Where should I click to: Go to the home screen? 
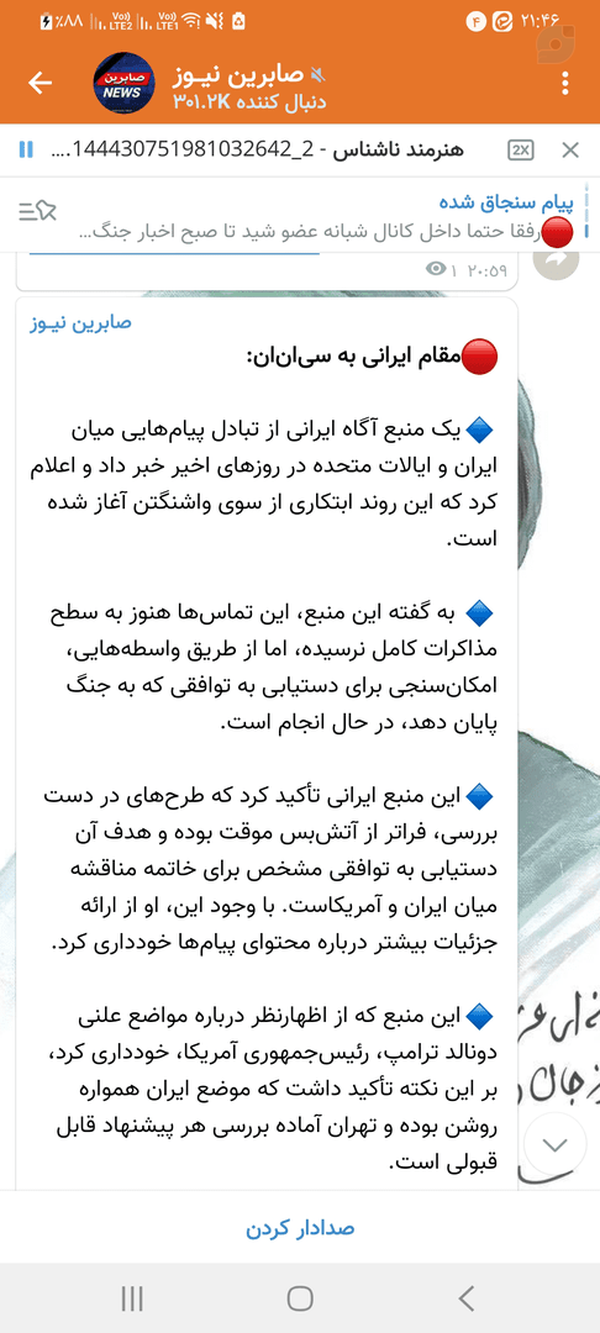coord(300,1298)
